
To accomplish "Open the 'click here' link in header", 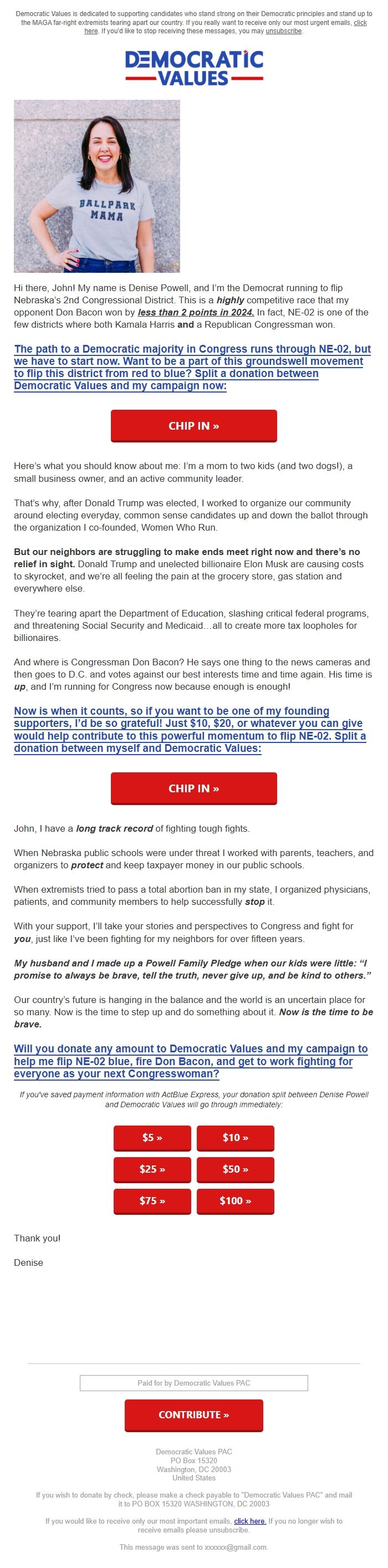I will [360, 23].
